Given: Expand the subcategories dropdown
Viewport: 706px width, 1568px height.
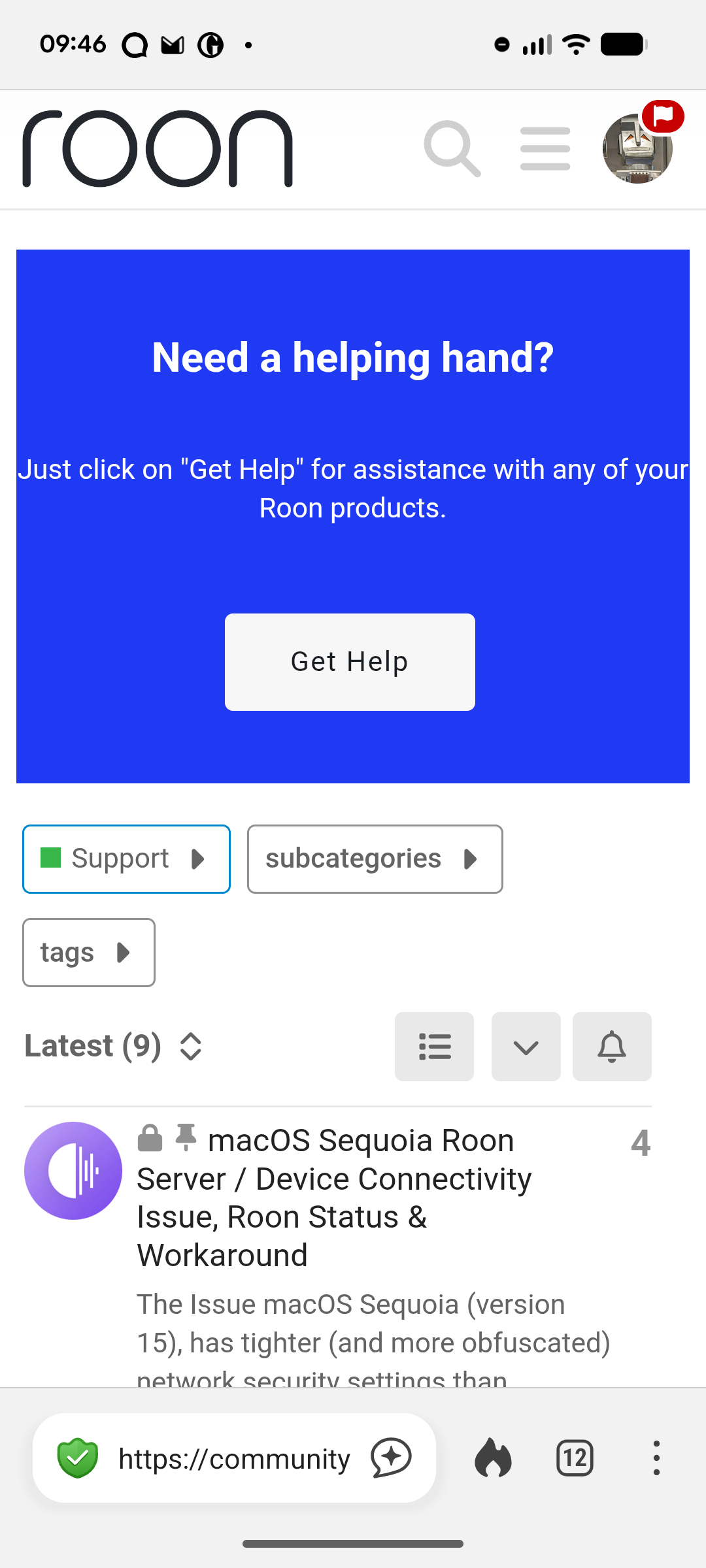Looking at the screenshot, I should click(x=375, y=859).
